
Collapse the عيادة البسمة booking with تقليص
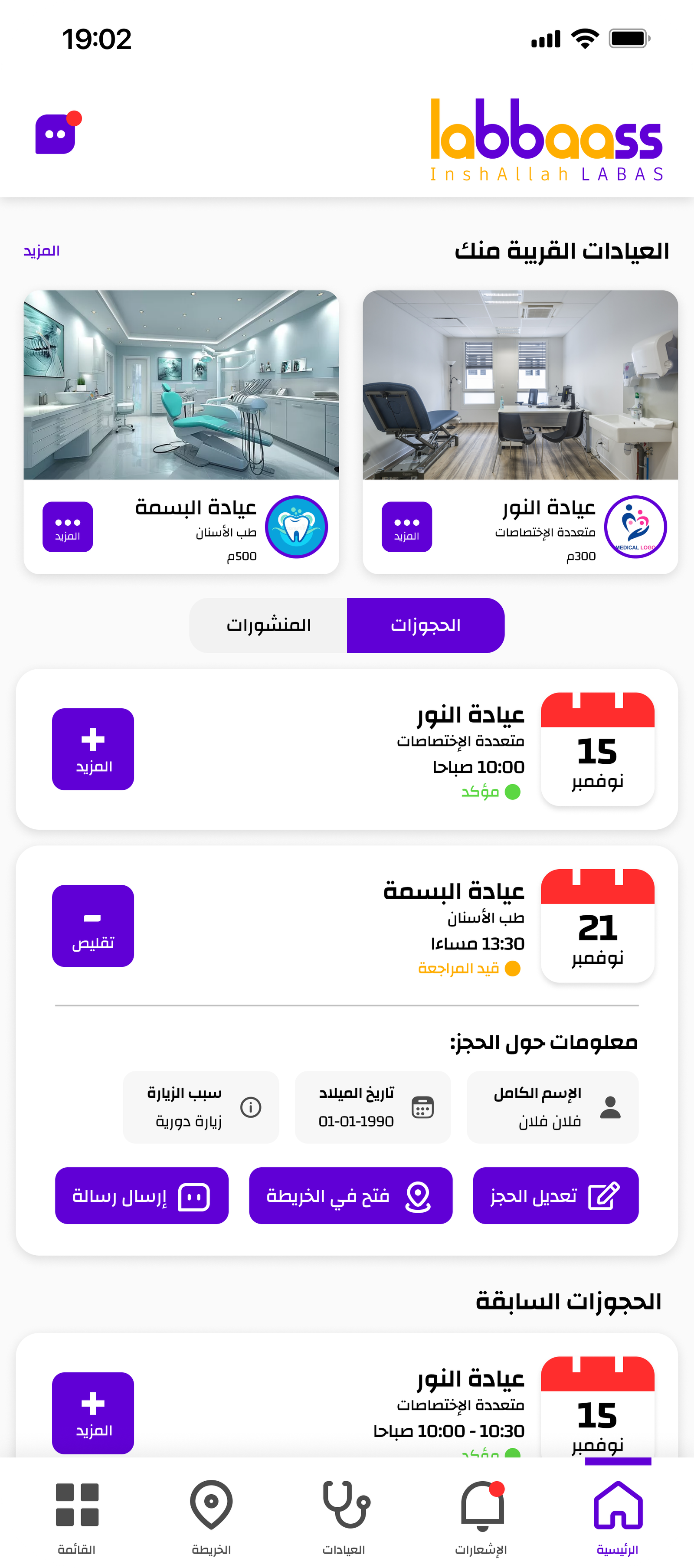93,925
